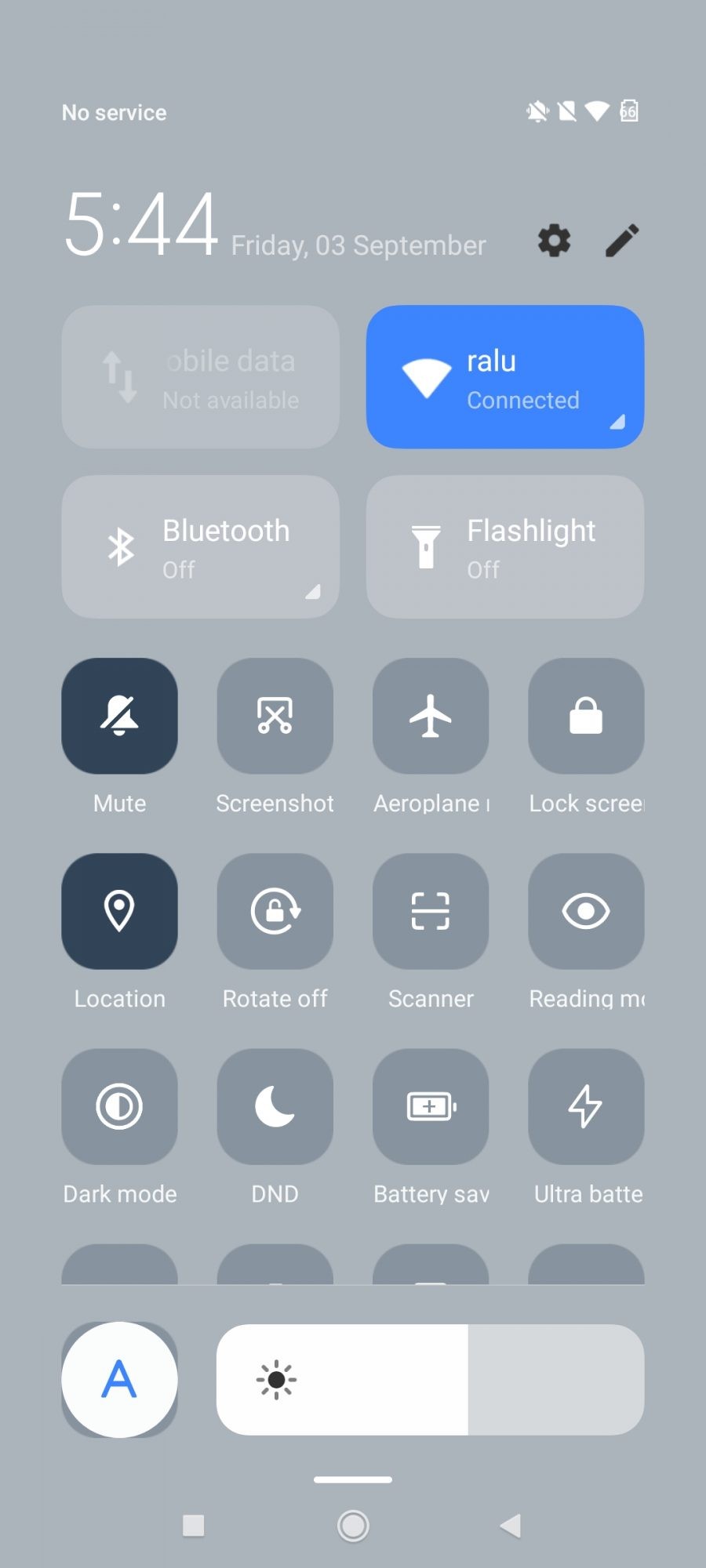The width and height of the screenshot is (706, 1568).
Task: Enable Aeroplane mode
Action: [430, 716]
